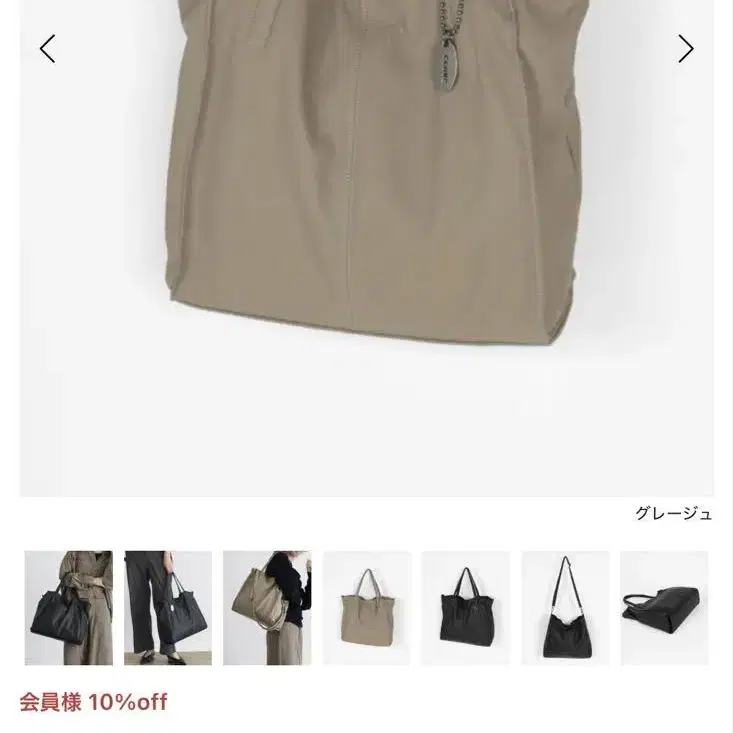View thumbnail of black bag lying on its side
Viewport: 733px width, 733px height.
tap(664, 608)
